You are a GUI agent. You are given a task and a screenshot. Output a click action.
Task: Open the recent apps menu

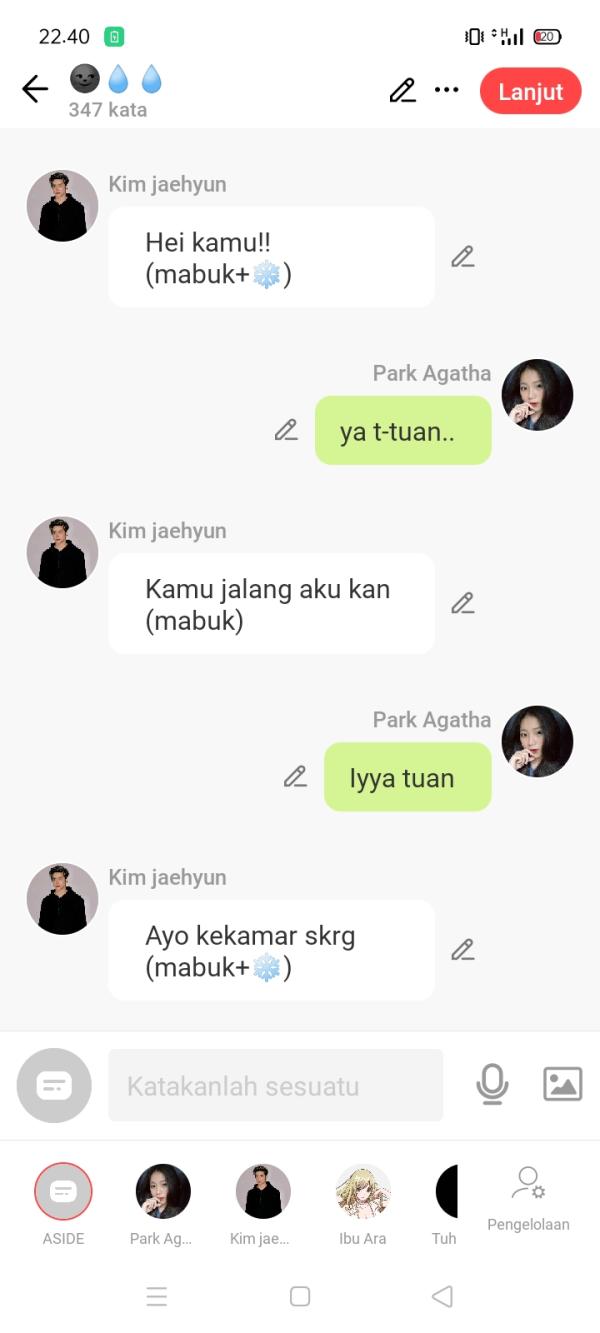pyautogui.click(x=157, y=1296)
